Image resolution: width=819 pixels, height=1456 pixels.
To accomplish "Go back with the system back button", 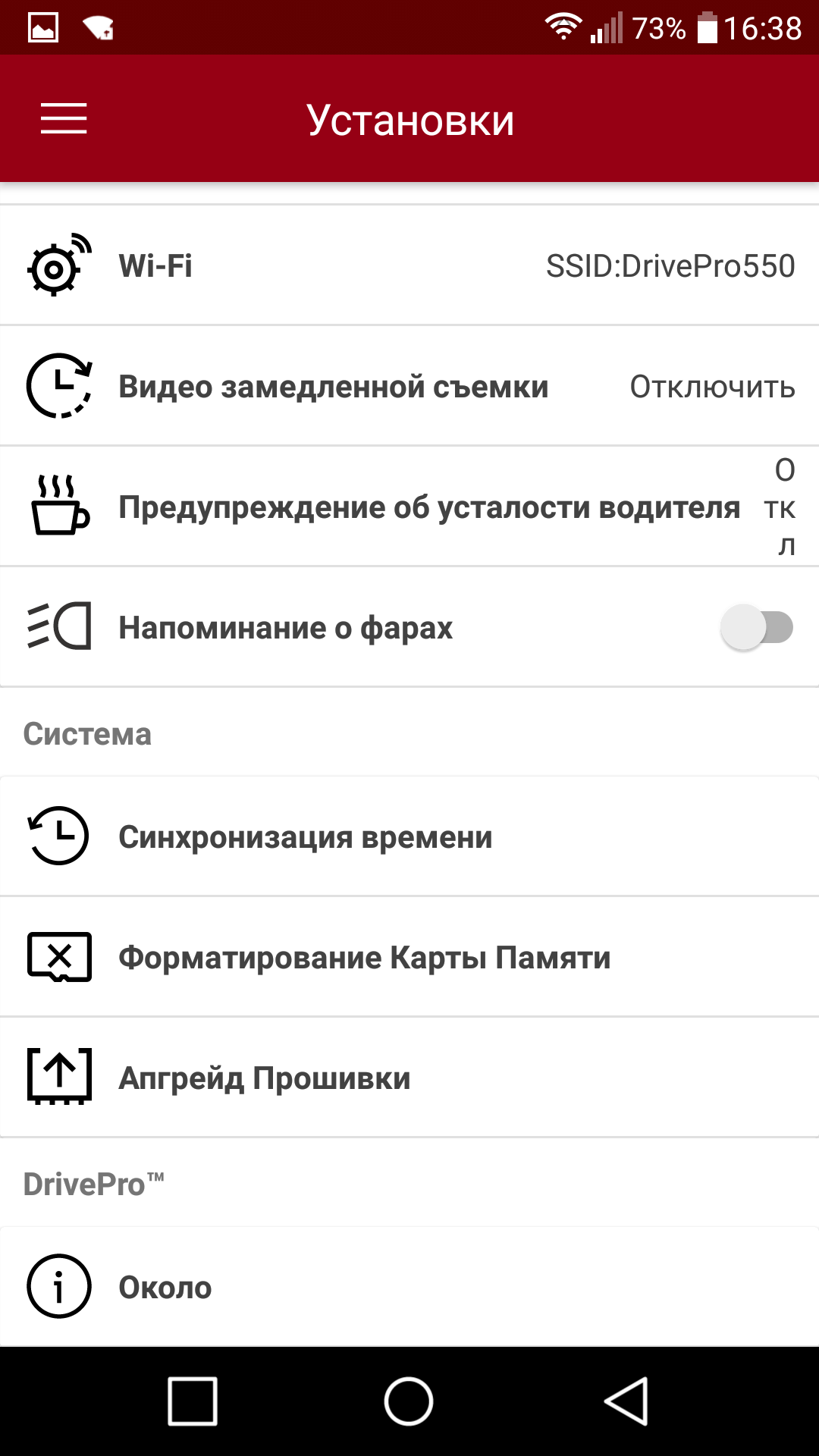I will pyautogui.click(x=626, y=1401).
